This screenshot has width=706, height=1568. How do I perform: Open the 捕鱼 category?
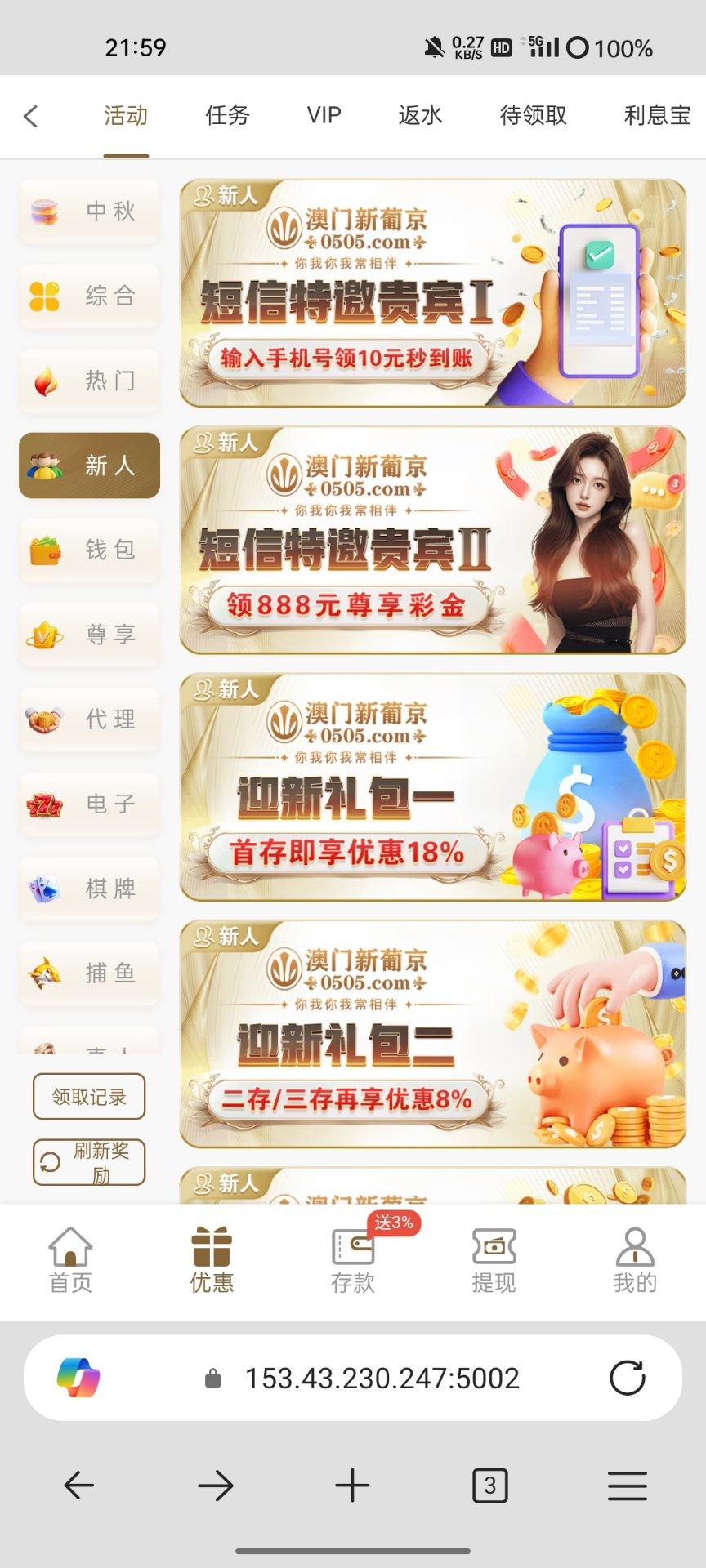tap(89, 973)
